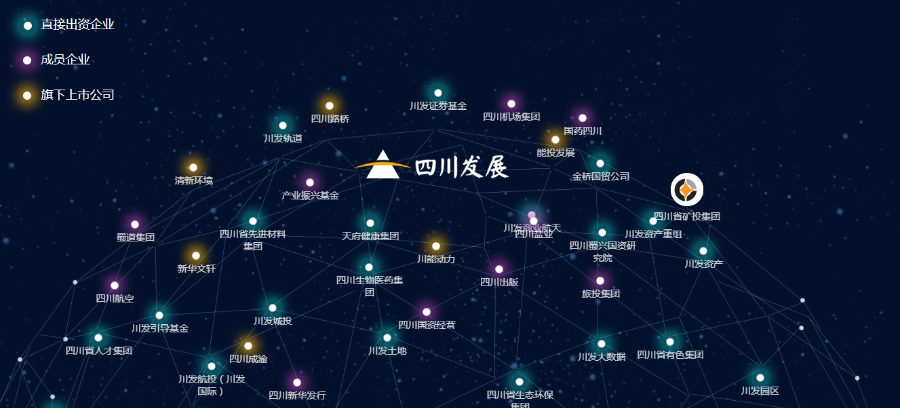Tap the 四川路桥 listed company node

coord(329,105)
